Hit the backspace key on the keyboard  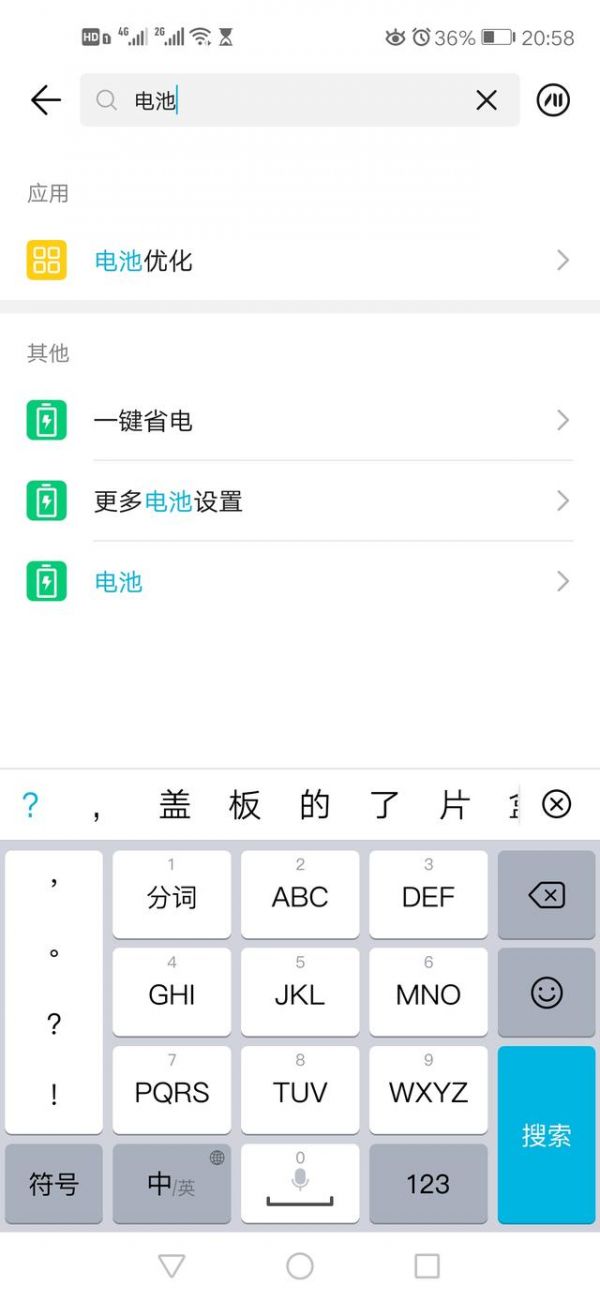point(546,896)
